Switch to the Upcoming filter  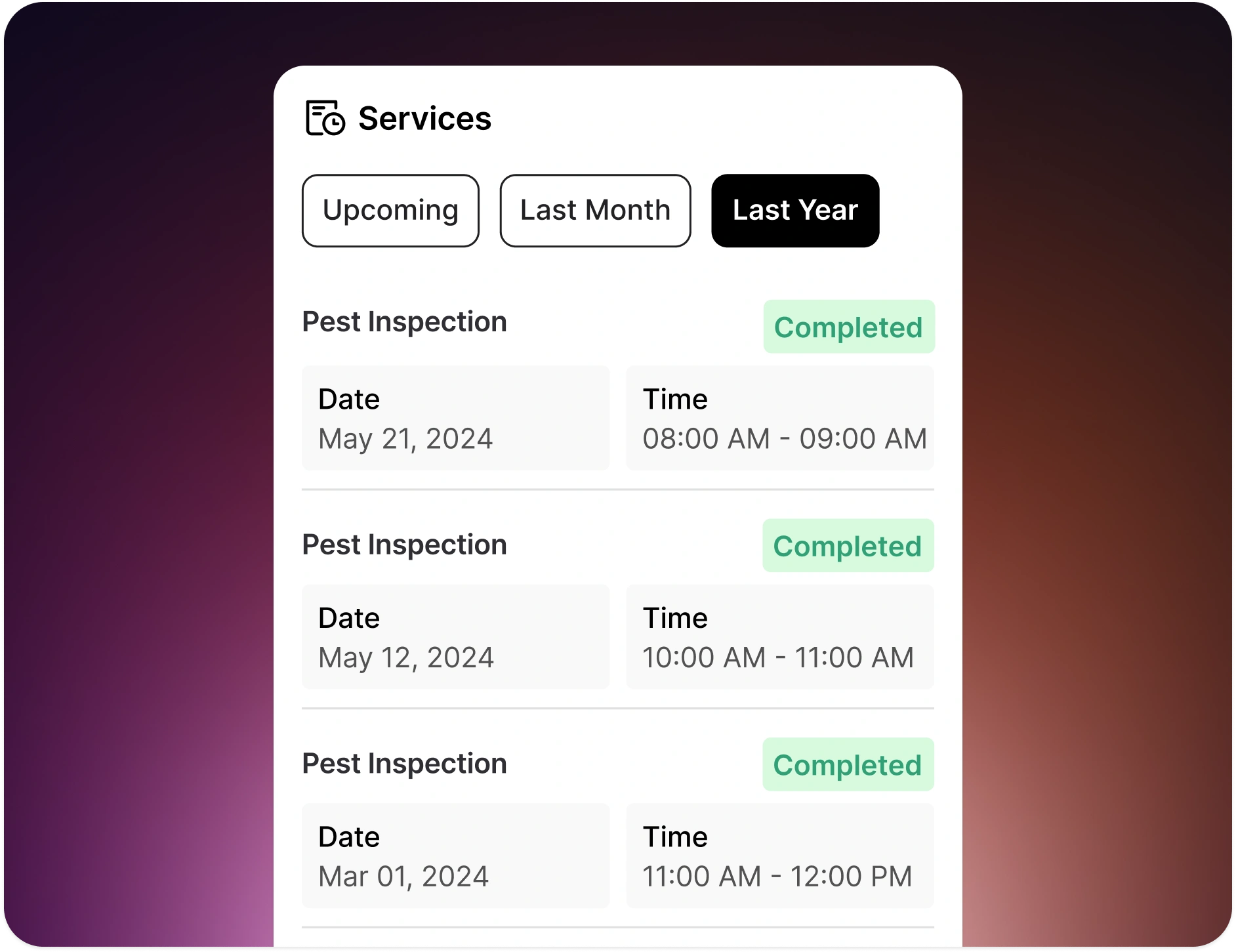(390, 211)
